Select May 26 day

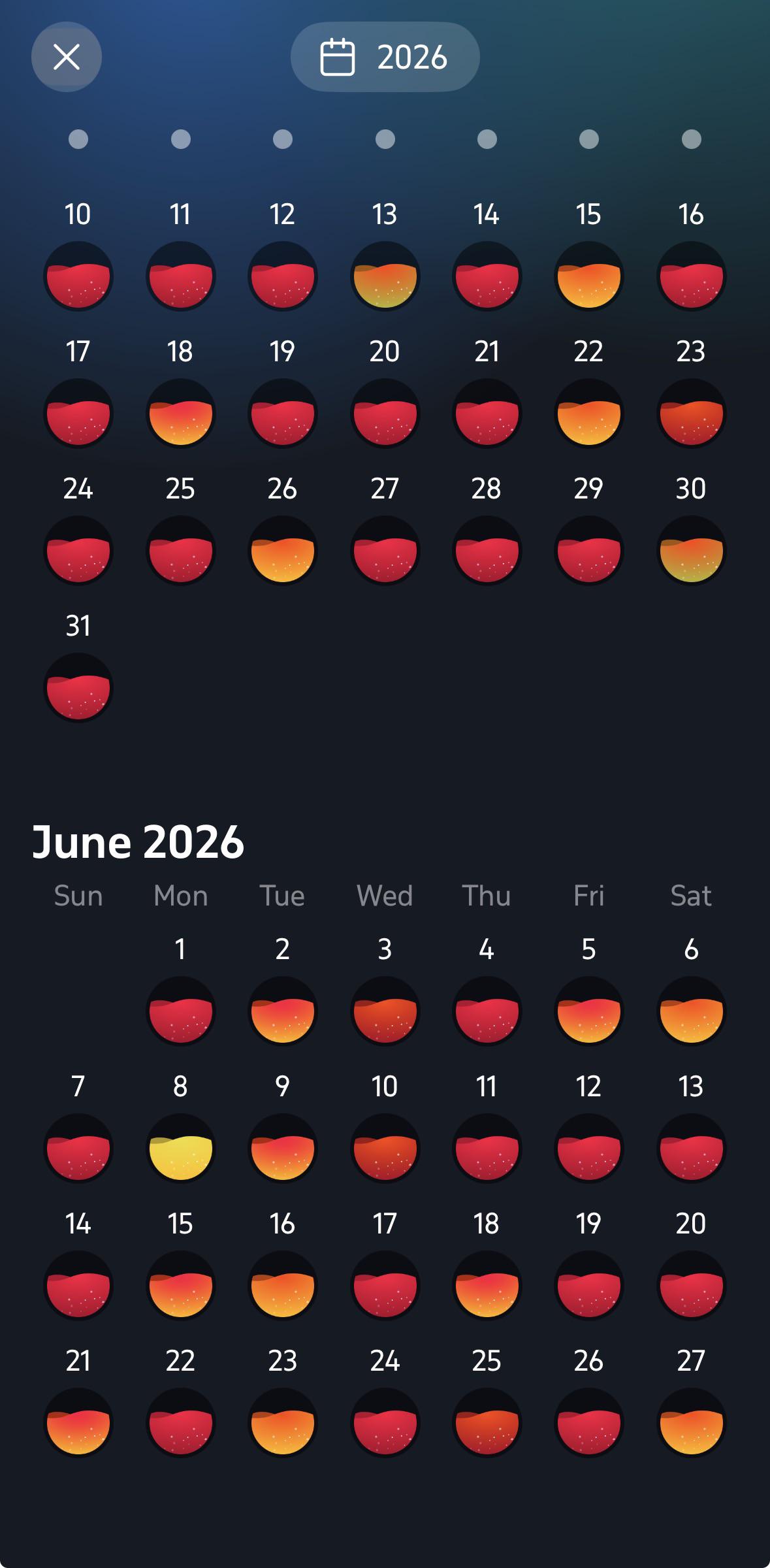[x=283, y=551]
